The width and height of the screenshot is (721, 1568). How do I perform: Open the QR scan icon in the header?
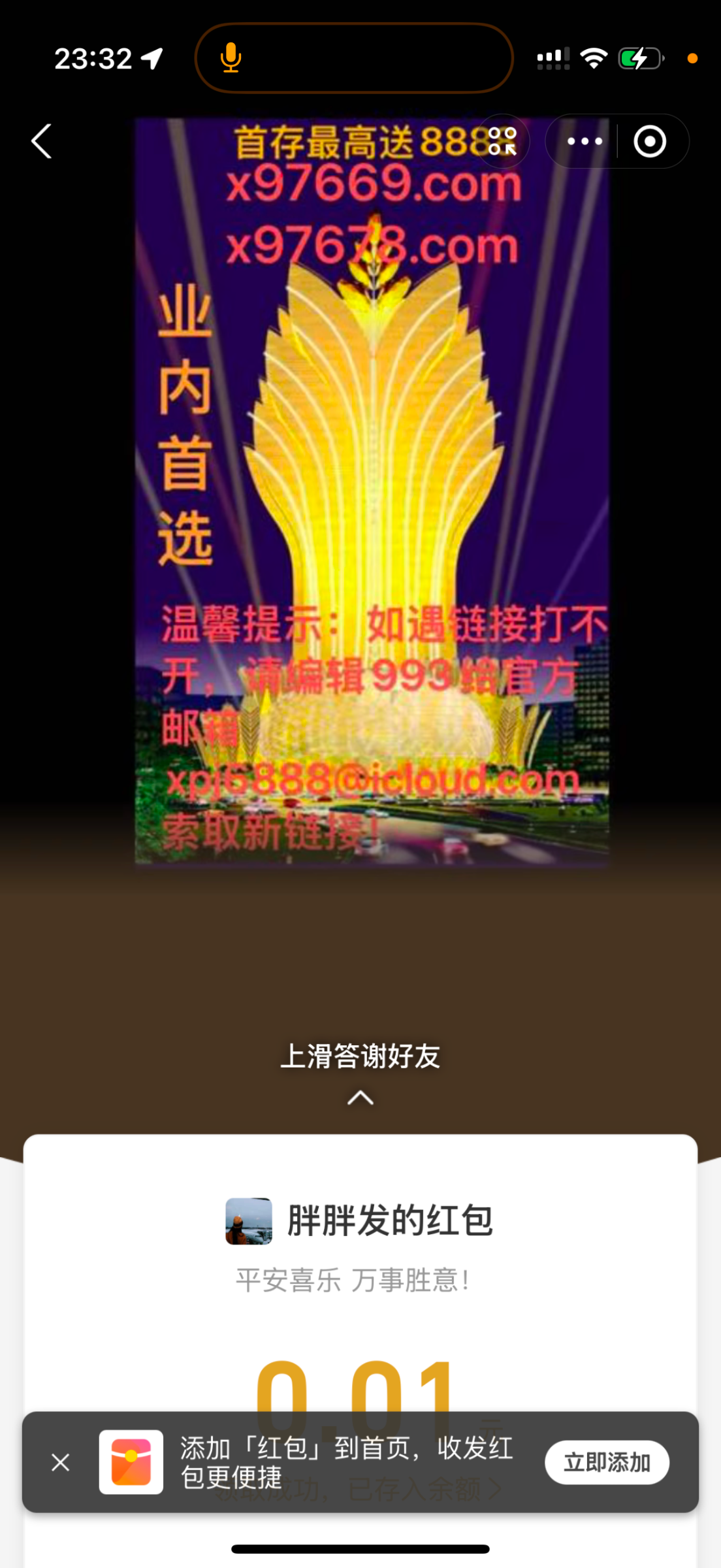coord(502,141)
